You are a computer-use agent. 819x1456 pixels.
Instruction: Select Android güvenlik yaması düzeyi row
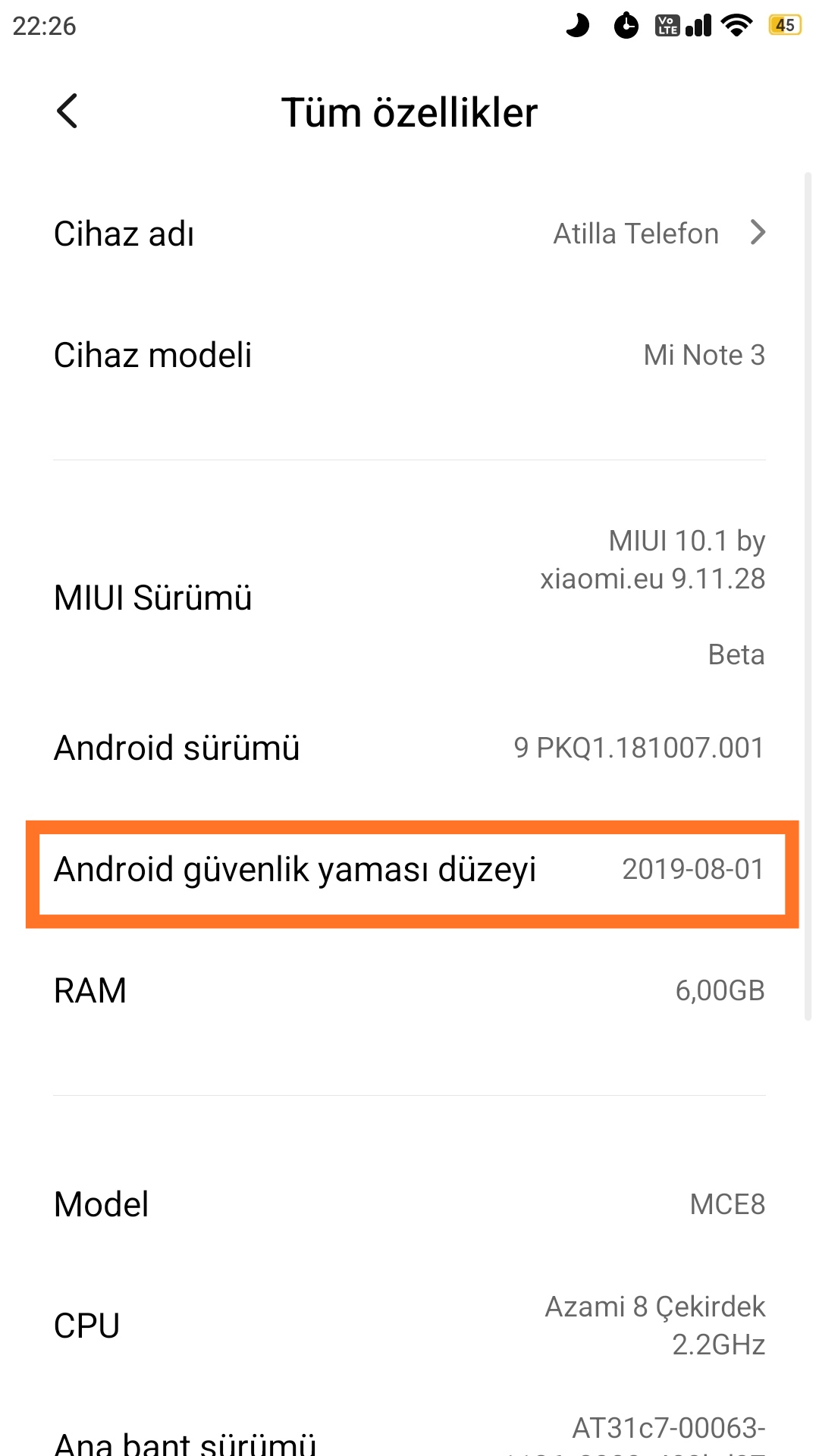(x=409, y=869)
